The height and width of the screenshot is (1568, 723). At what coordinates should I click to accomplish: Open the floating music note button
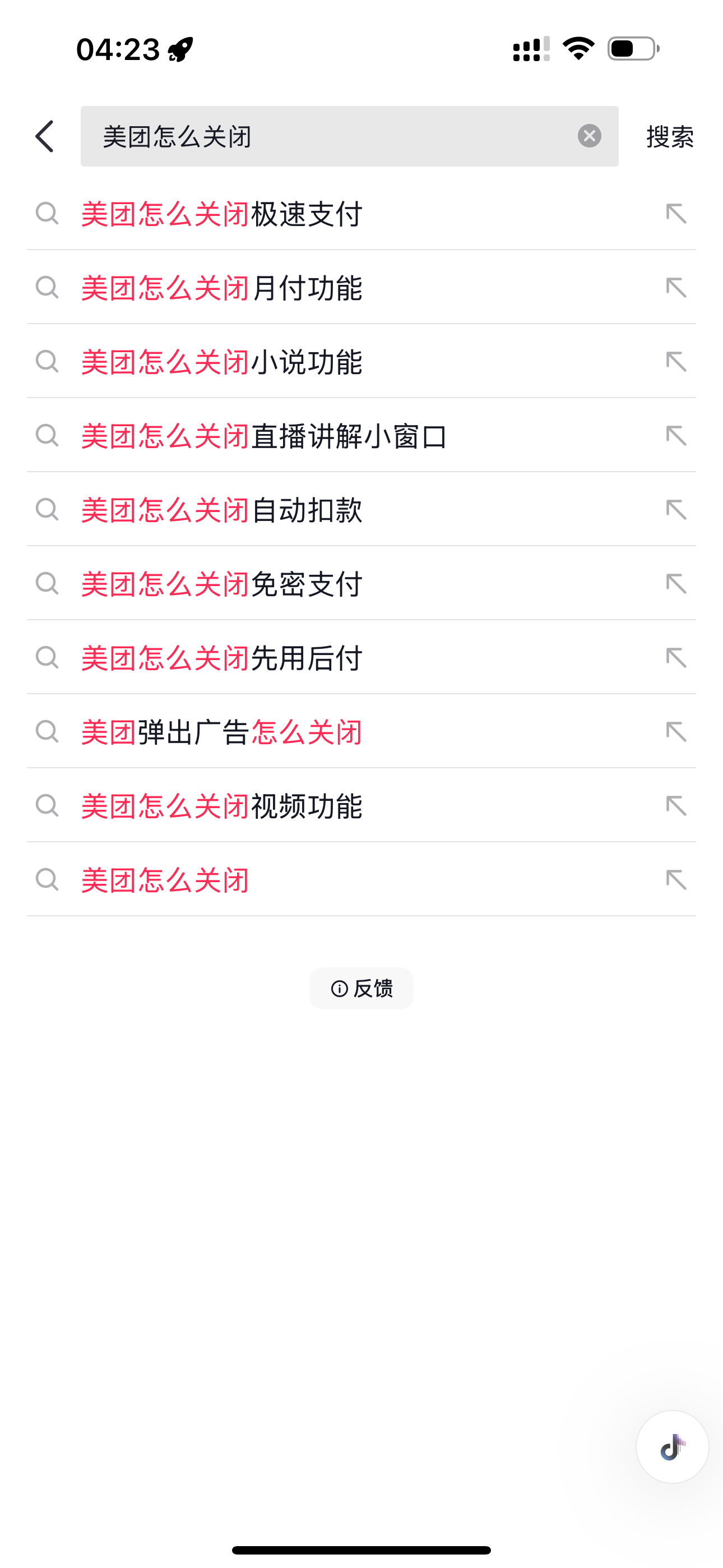672,1447
